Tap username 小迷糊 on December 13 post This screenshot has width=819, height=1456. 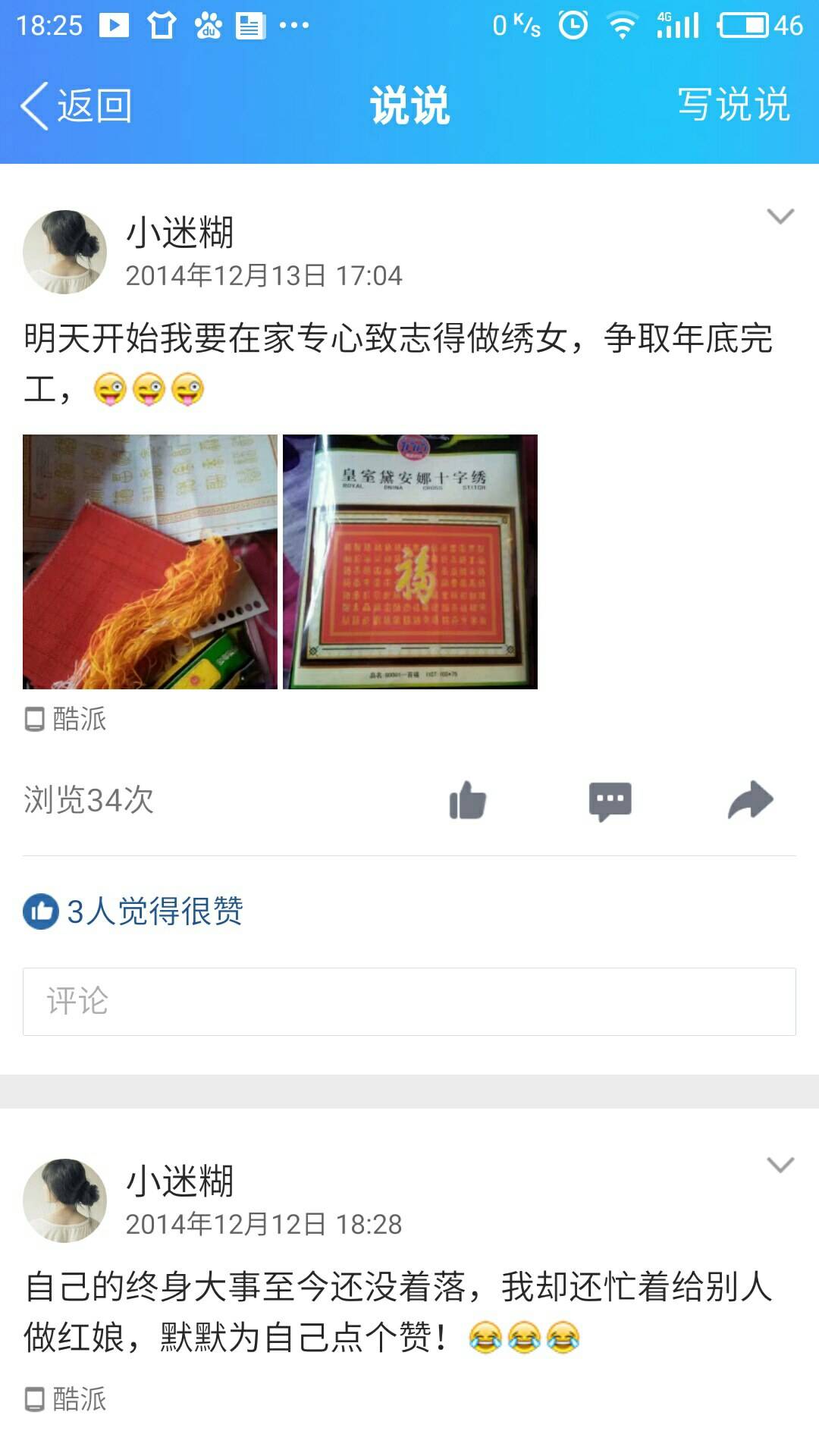[180, 232]
